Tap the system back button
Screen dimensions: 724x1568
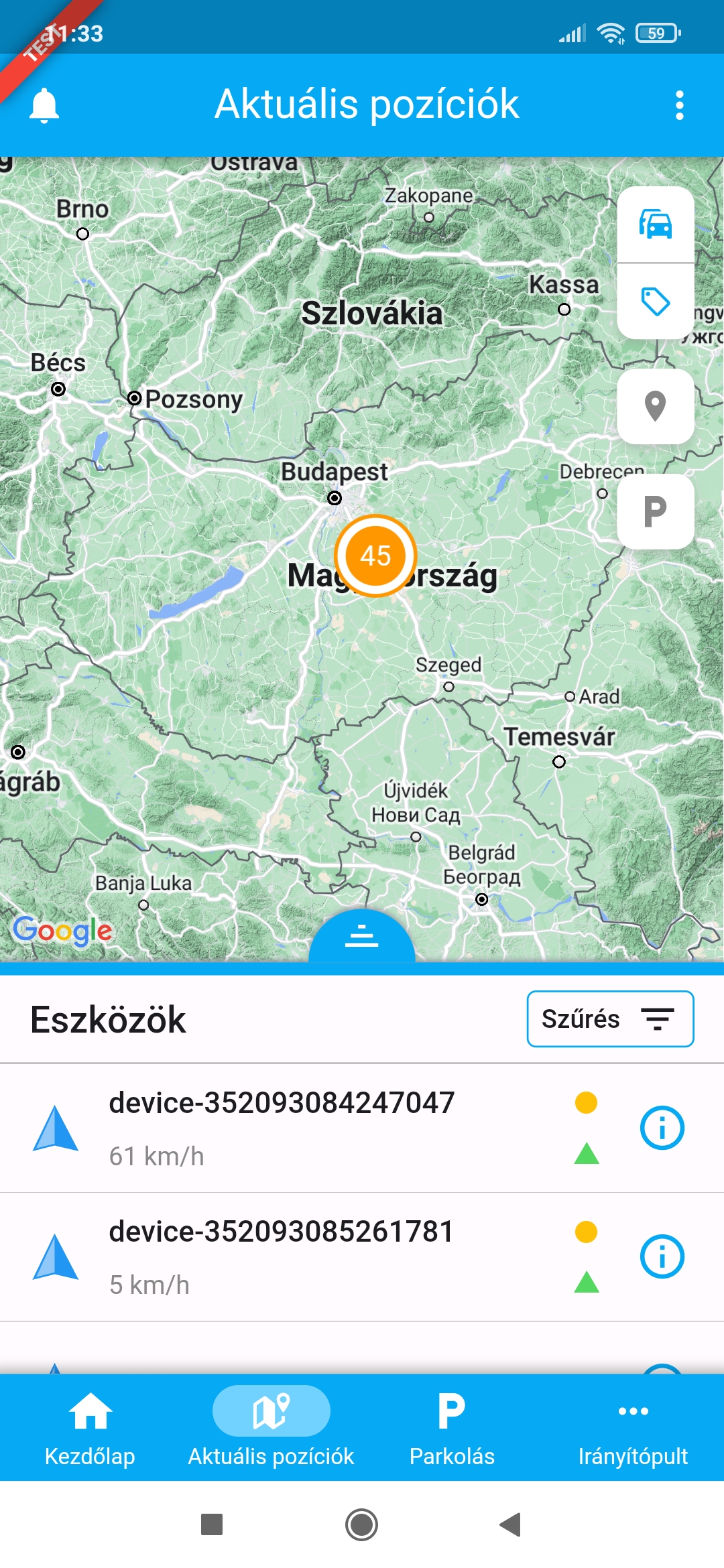click(x=511, y=1525)
